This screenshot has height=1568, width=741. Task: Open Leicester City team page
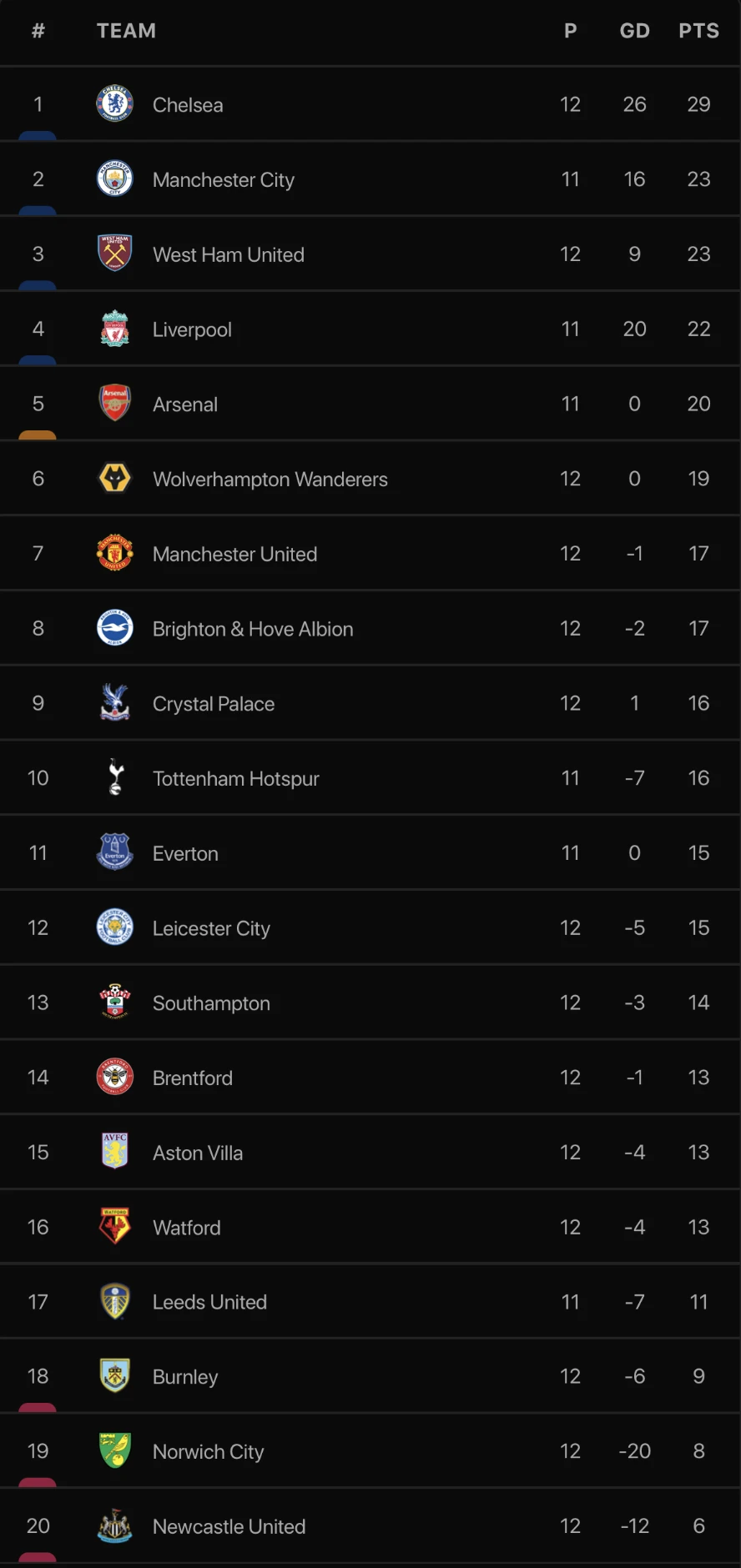[211, 928]
